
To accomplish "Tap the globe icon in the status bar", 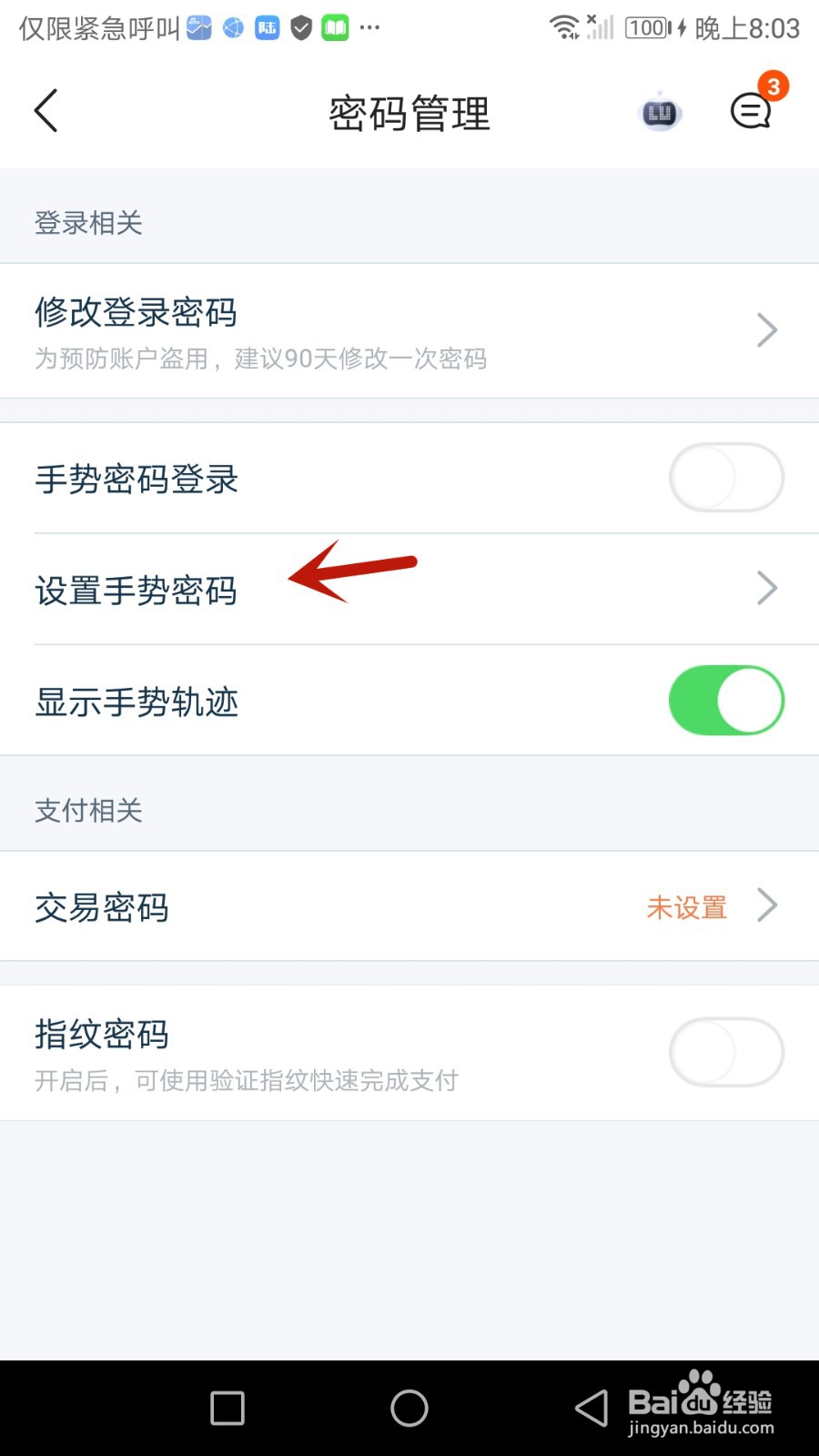I will point(234,28).
